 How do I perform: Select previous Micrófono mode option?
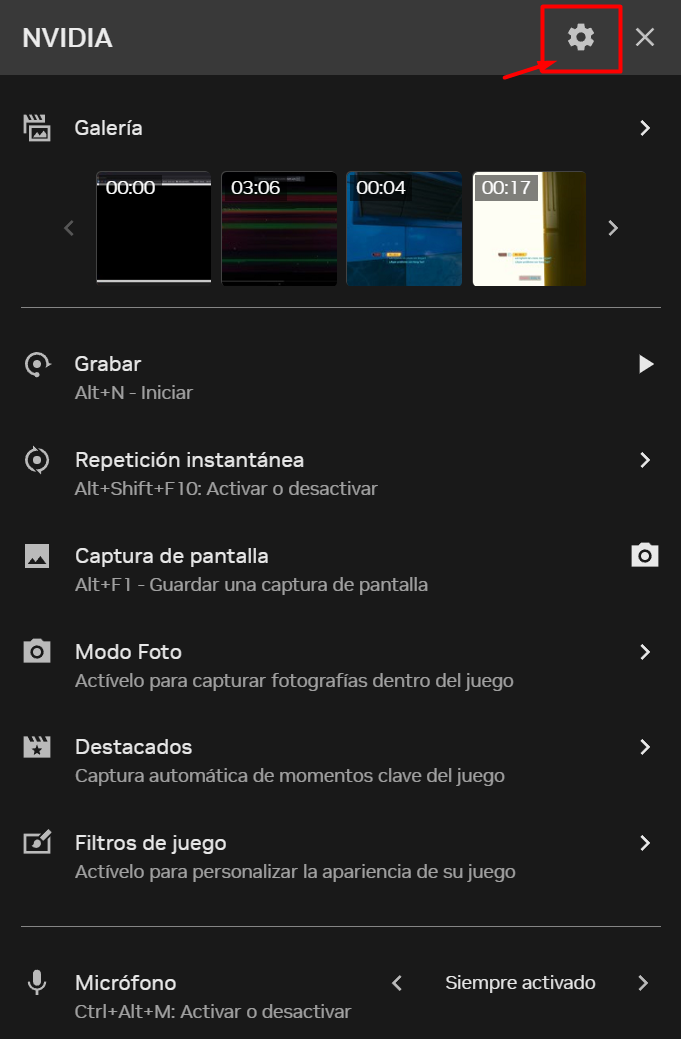(x=397, y=983)
